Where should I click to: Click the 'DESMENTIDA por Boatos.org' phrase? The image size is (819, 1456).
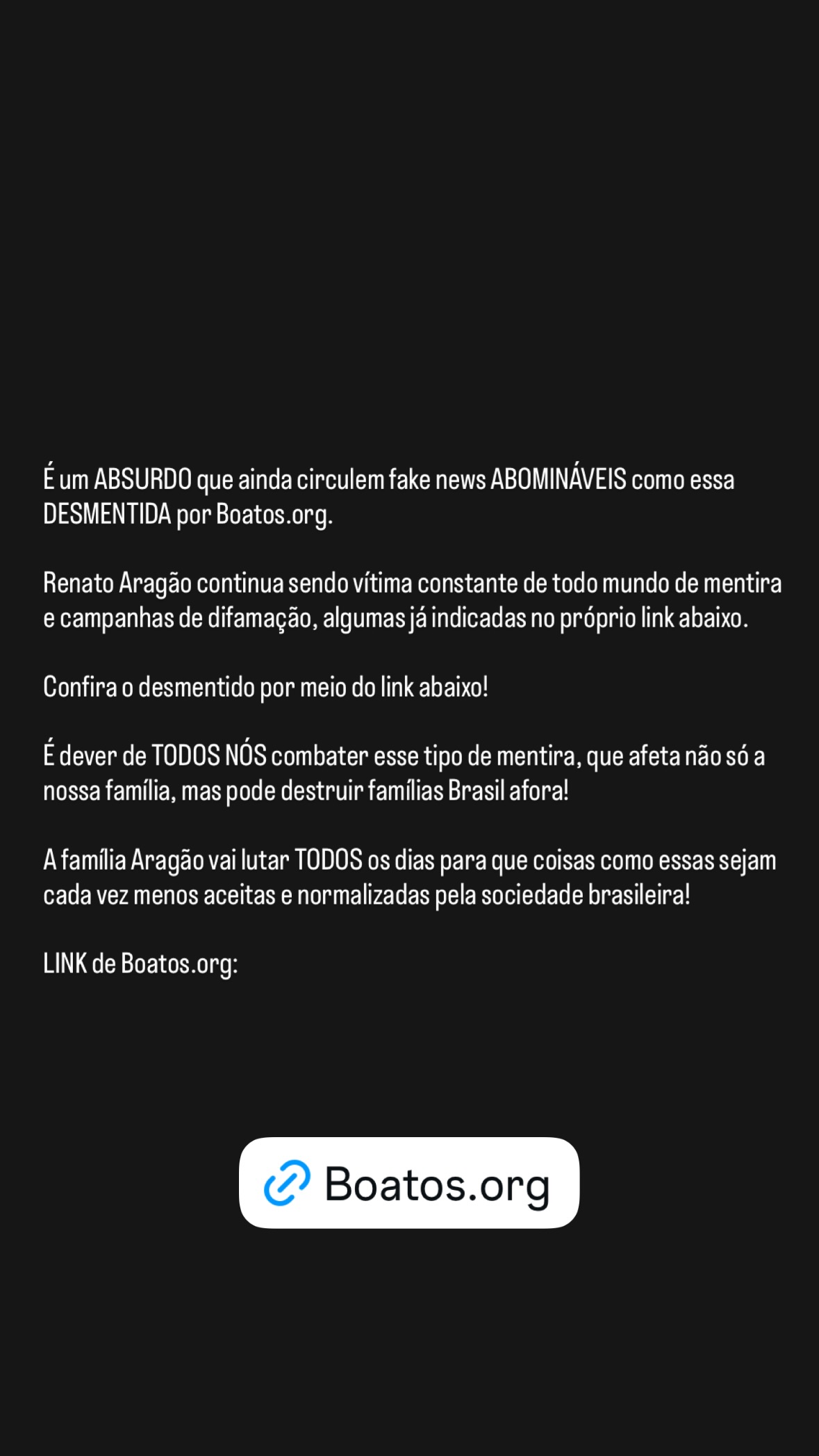click(x=188, y=516)
